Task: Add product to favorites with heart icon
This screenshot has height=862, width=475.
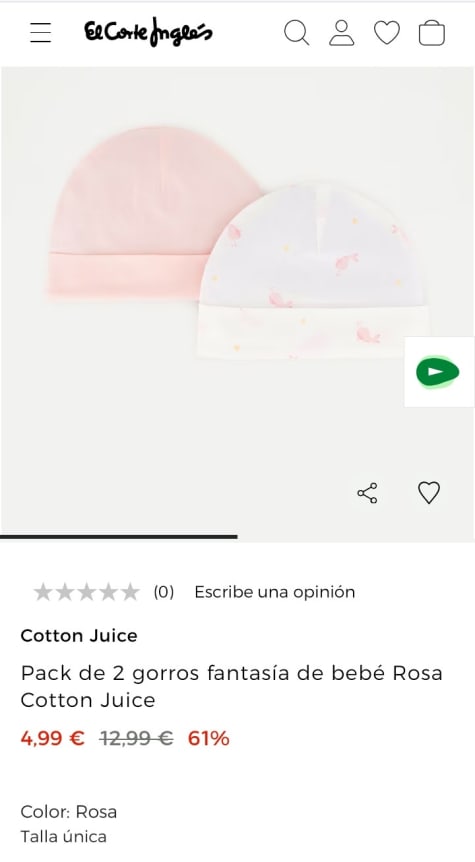Action: coord(429,493)
